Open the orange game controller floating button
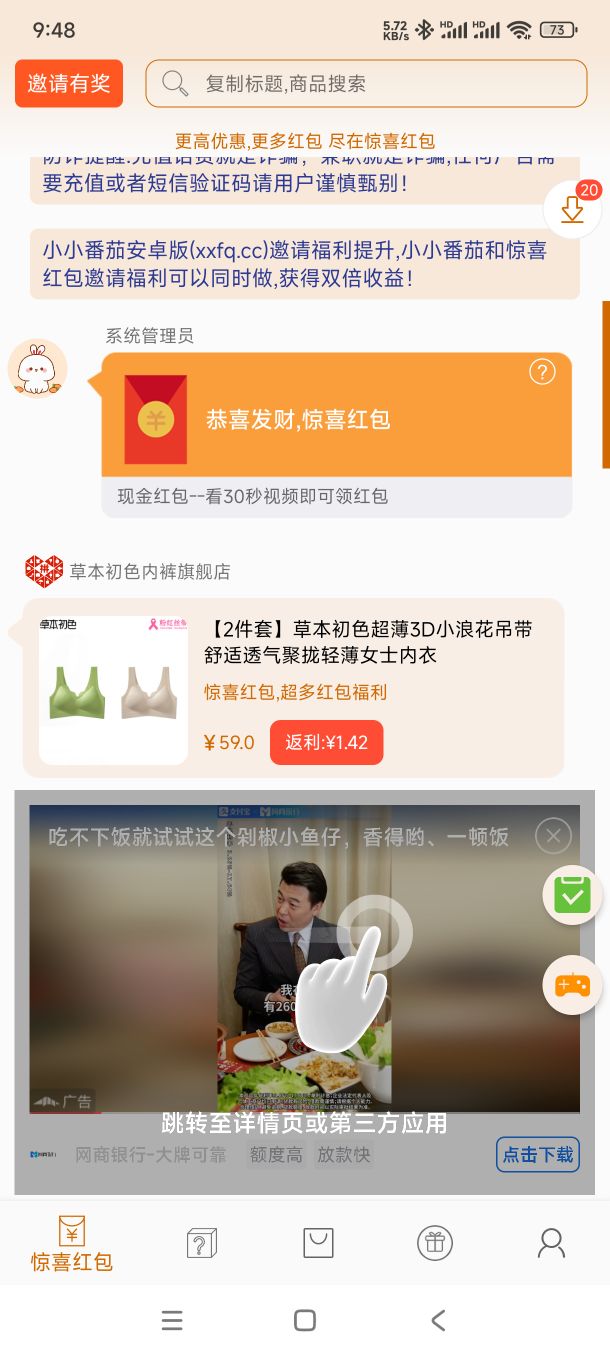 click(573, 985)
